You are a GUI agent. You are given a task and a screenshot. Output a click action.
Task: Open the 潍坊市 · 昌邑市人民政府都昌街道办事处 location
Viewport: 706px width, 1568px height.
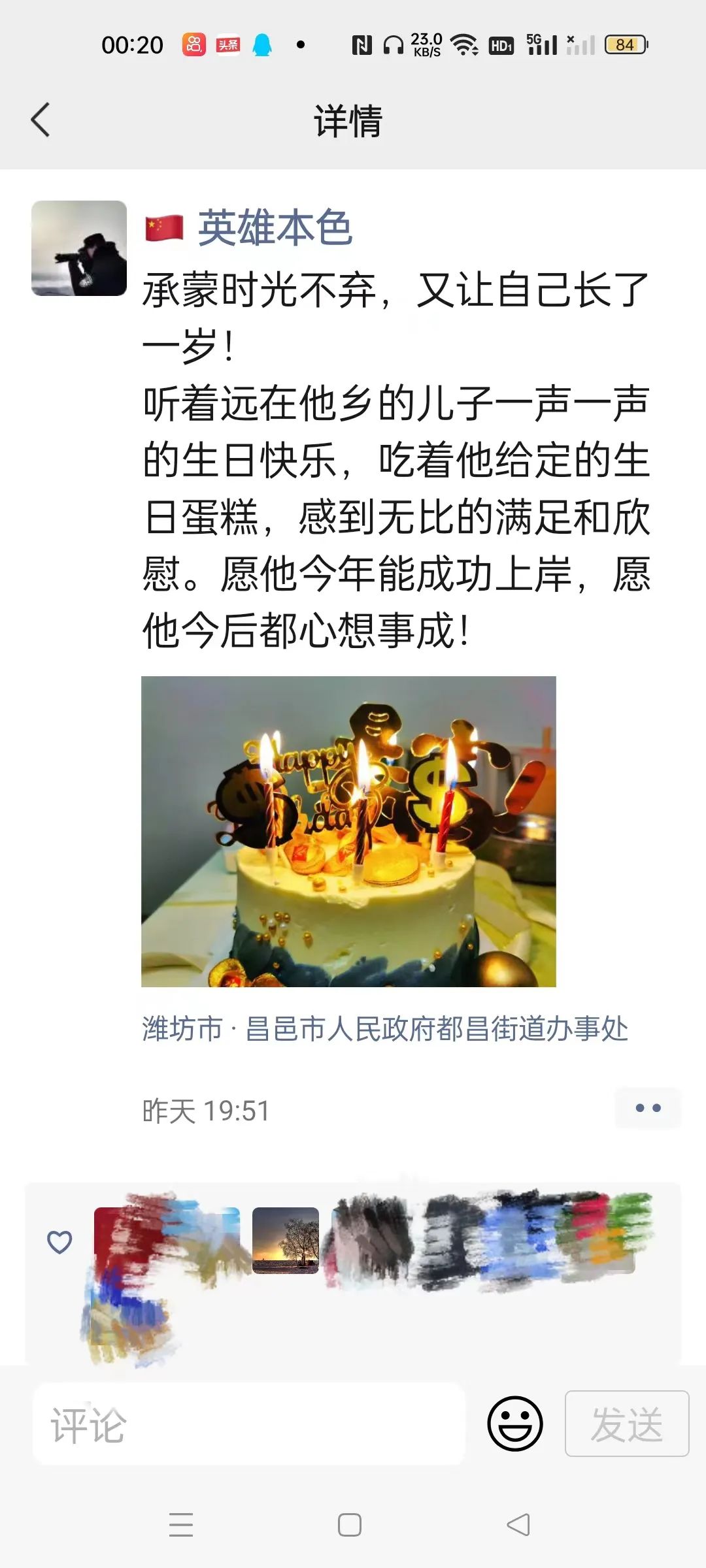tap(385, 1029)
